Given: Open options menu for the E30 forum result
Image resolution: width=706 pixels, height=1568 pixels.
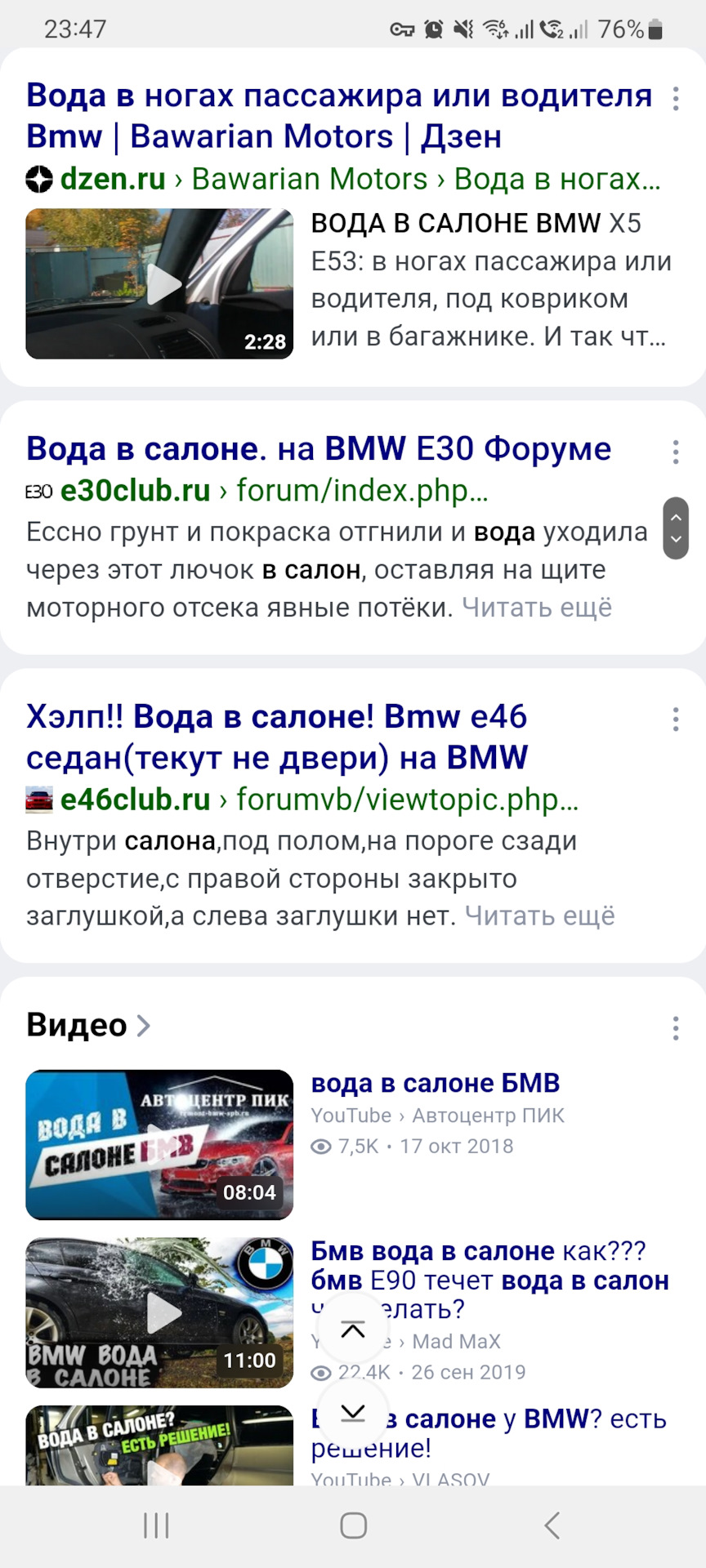Looking at the screenshot, I should click(675, 452).
